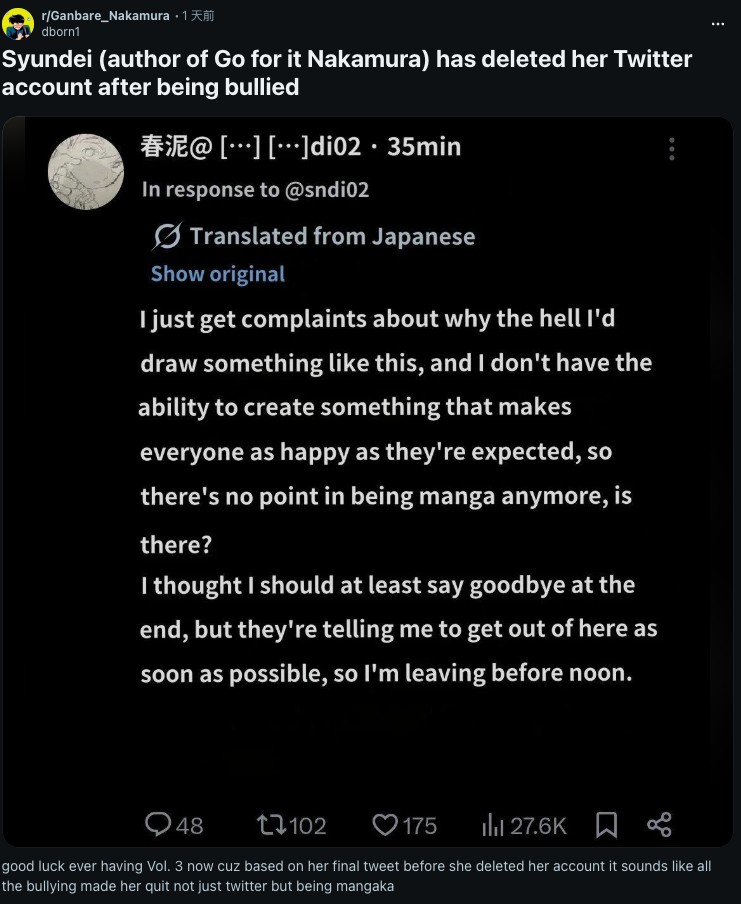Image resolution: width=741 pixels, height=904 pixels.
Task: View the profile of user dborn1
Action: pos(60,32)
